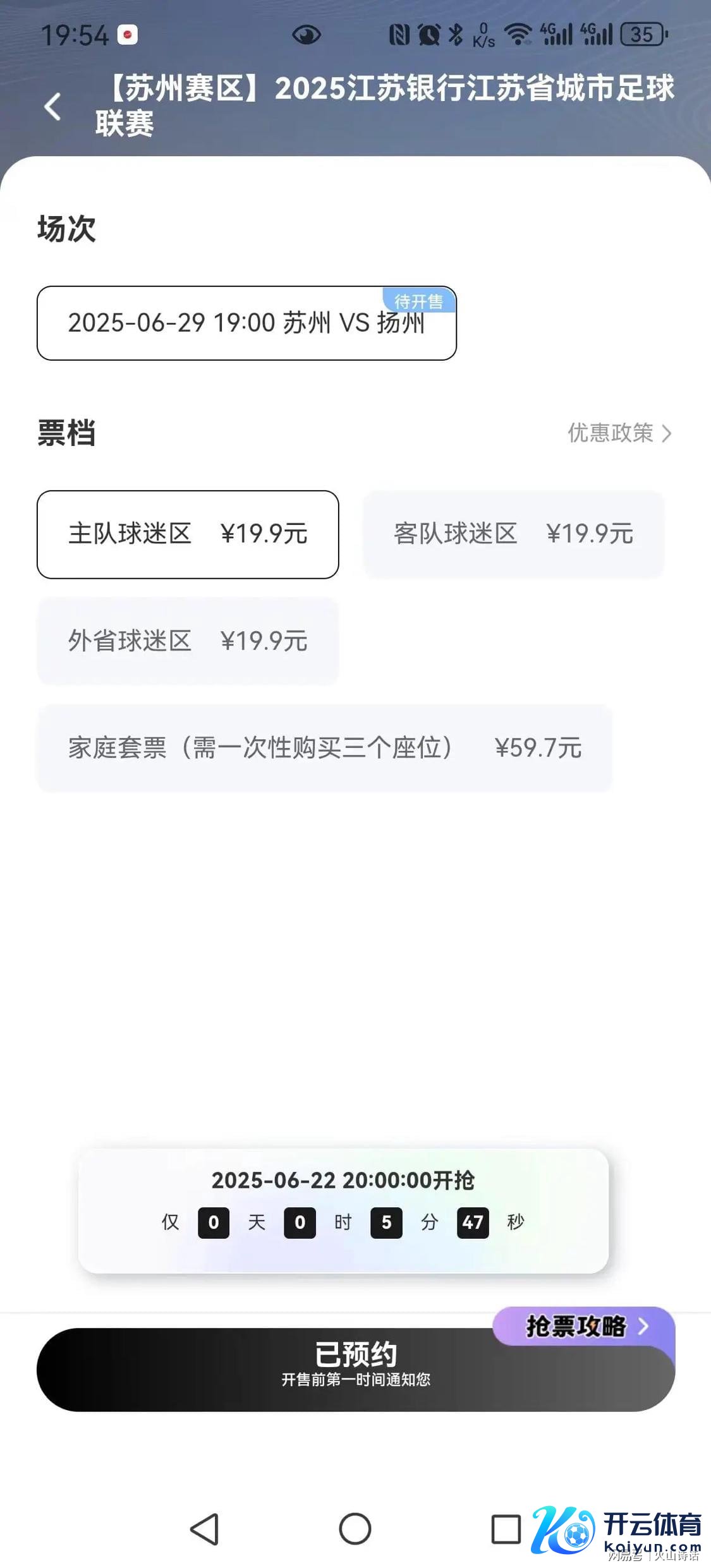Open the 抢票攻略 ticket guide
The image size is (711, 1568).
tap(584, 1326)
